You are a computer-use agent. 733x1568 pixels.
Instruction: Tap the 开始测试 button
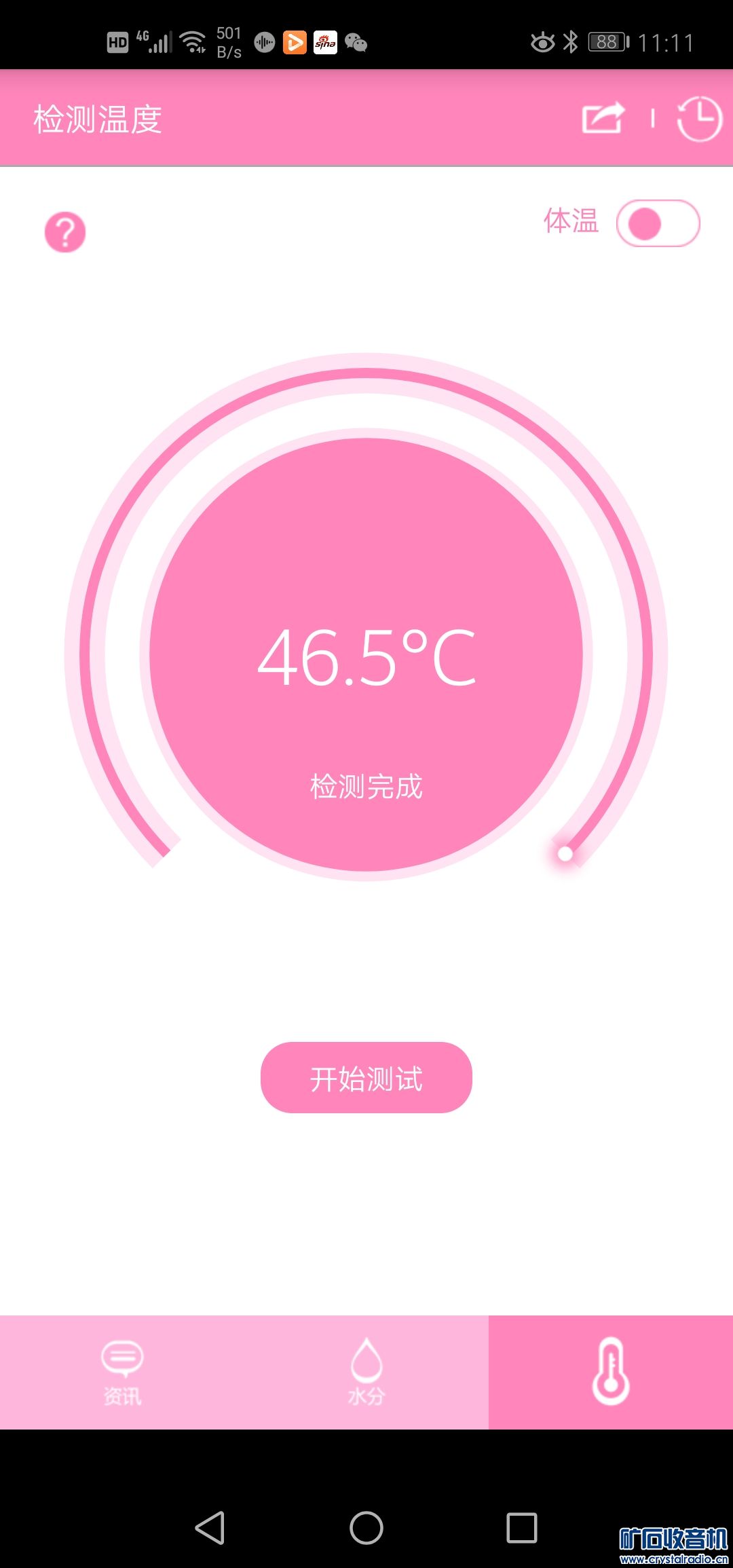[x=366, y=1077]
